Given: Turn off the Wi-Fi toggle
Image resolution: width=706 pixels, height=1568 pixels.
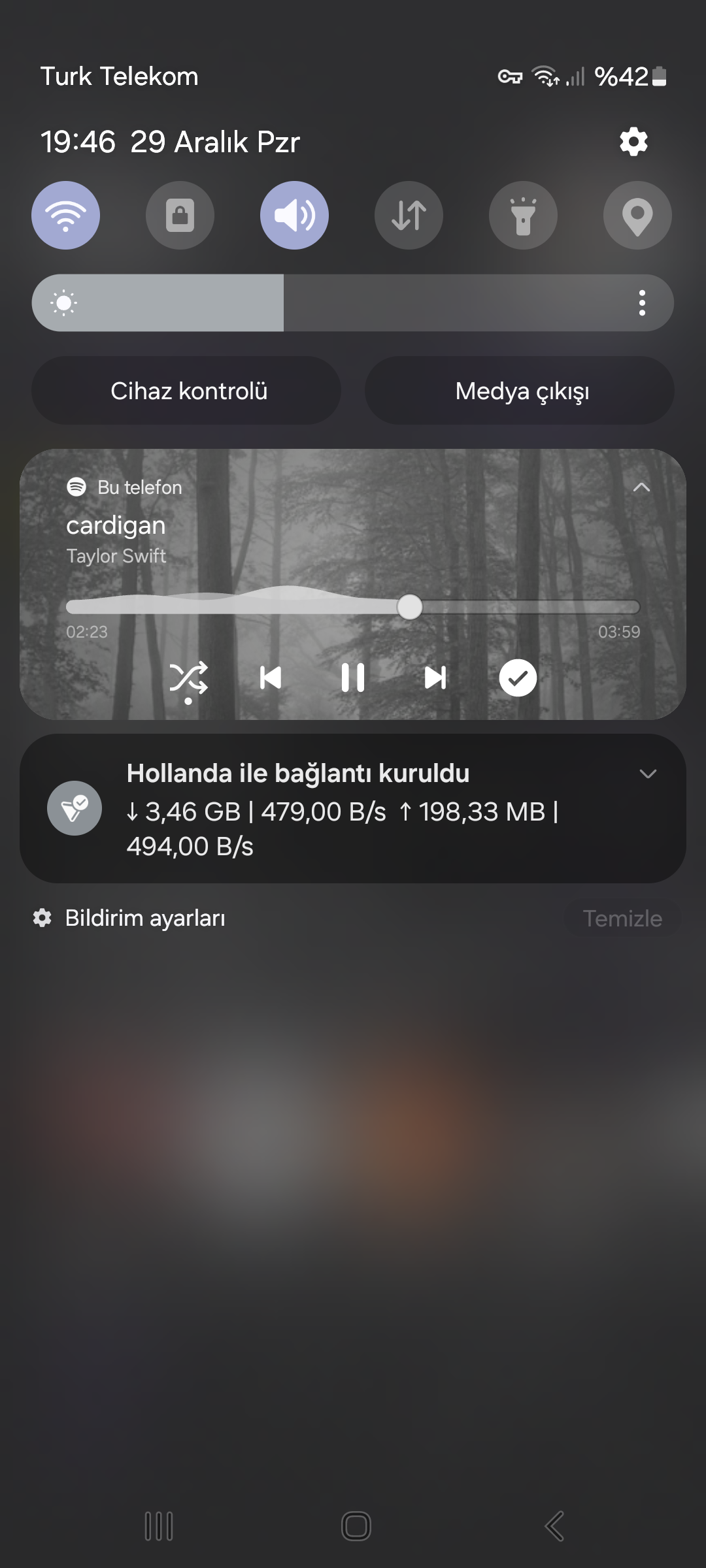Looking at the screenshot, I should (65, 215).
